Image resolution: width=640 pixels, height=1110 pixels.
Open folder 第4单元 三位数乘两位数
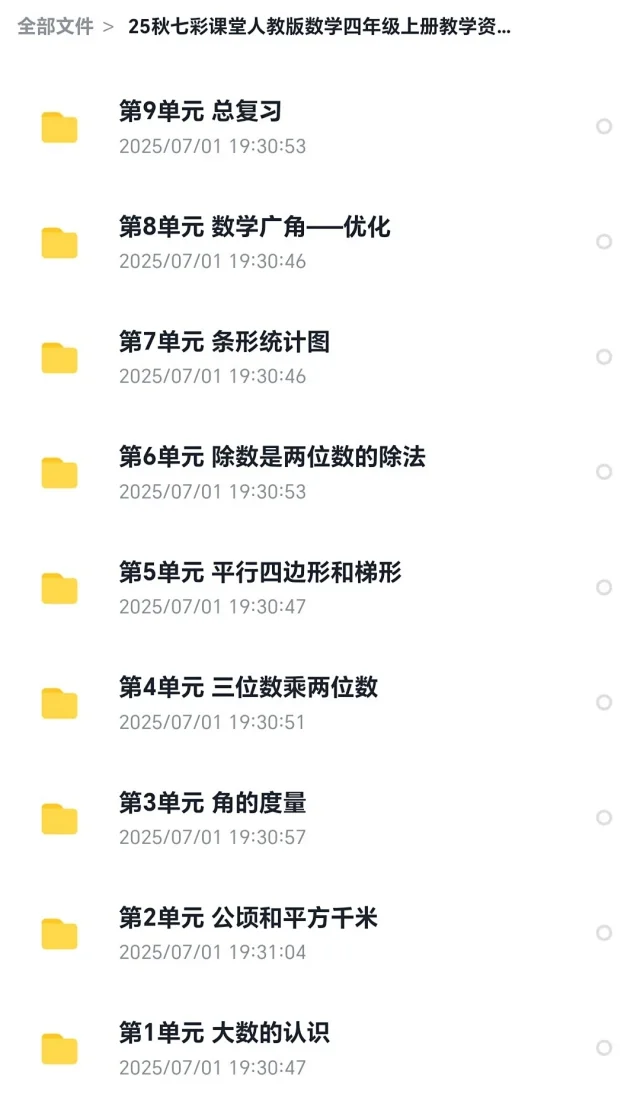(320, 704)
